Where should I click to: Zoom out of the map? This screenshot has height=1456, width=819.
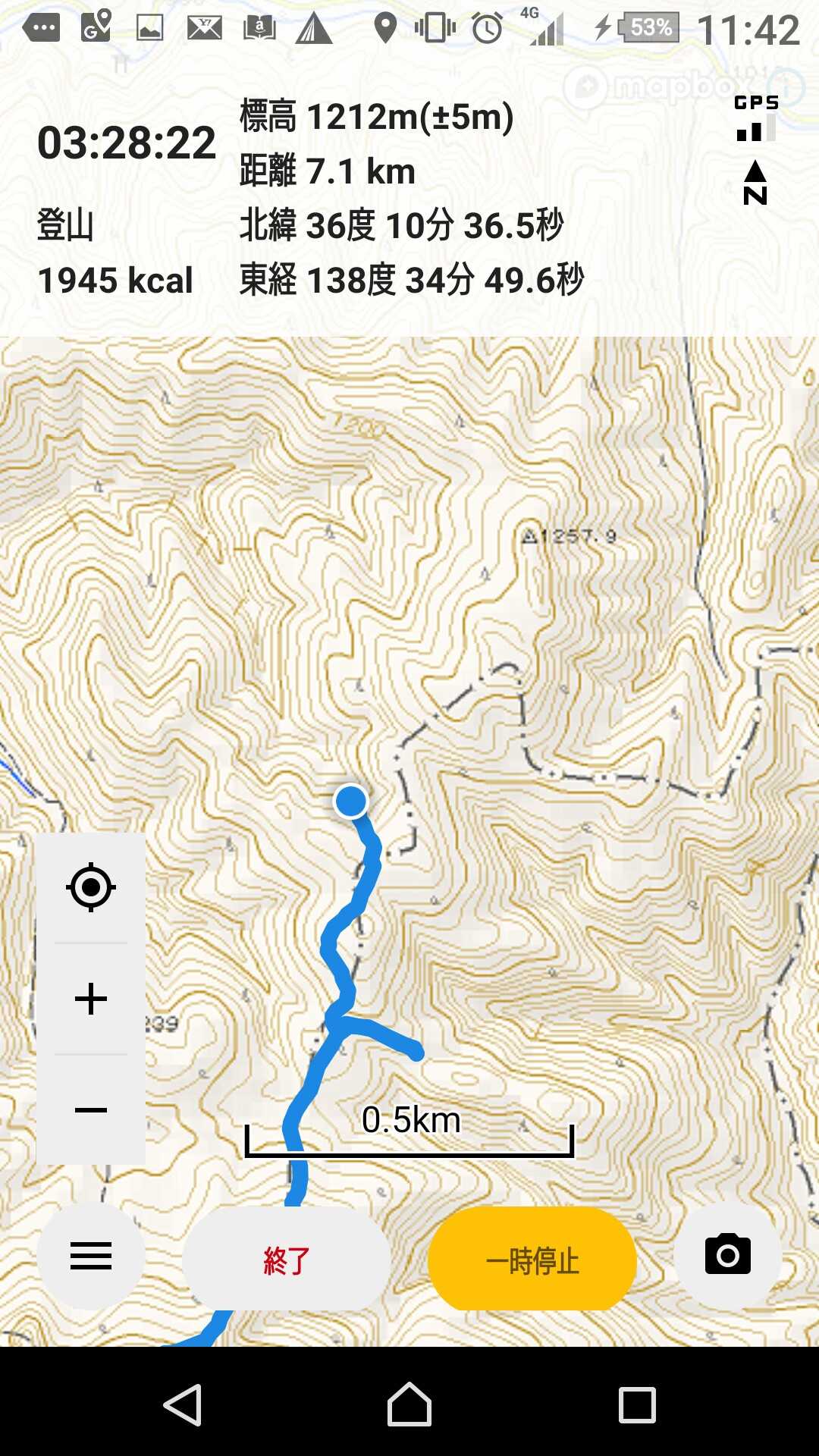(x=91, y=1111)
